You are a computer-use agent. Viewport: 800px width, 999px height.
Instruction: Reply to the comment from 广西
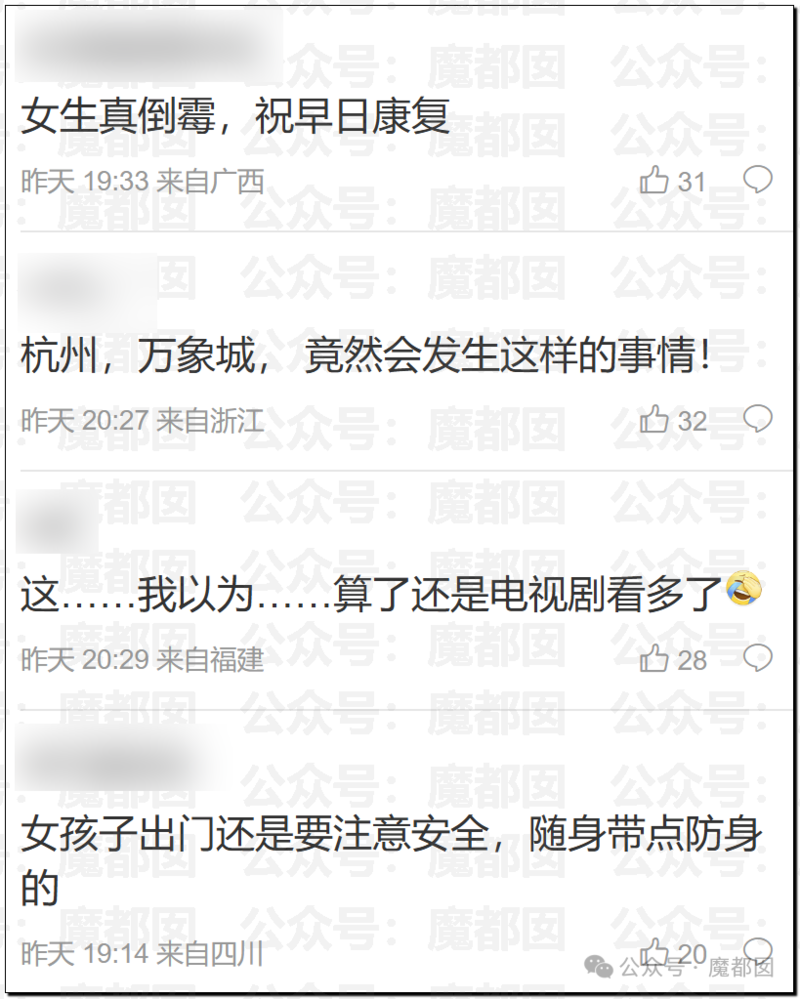point(757,180)
